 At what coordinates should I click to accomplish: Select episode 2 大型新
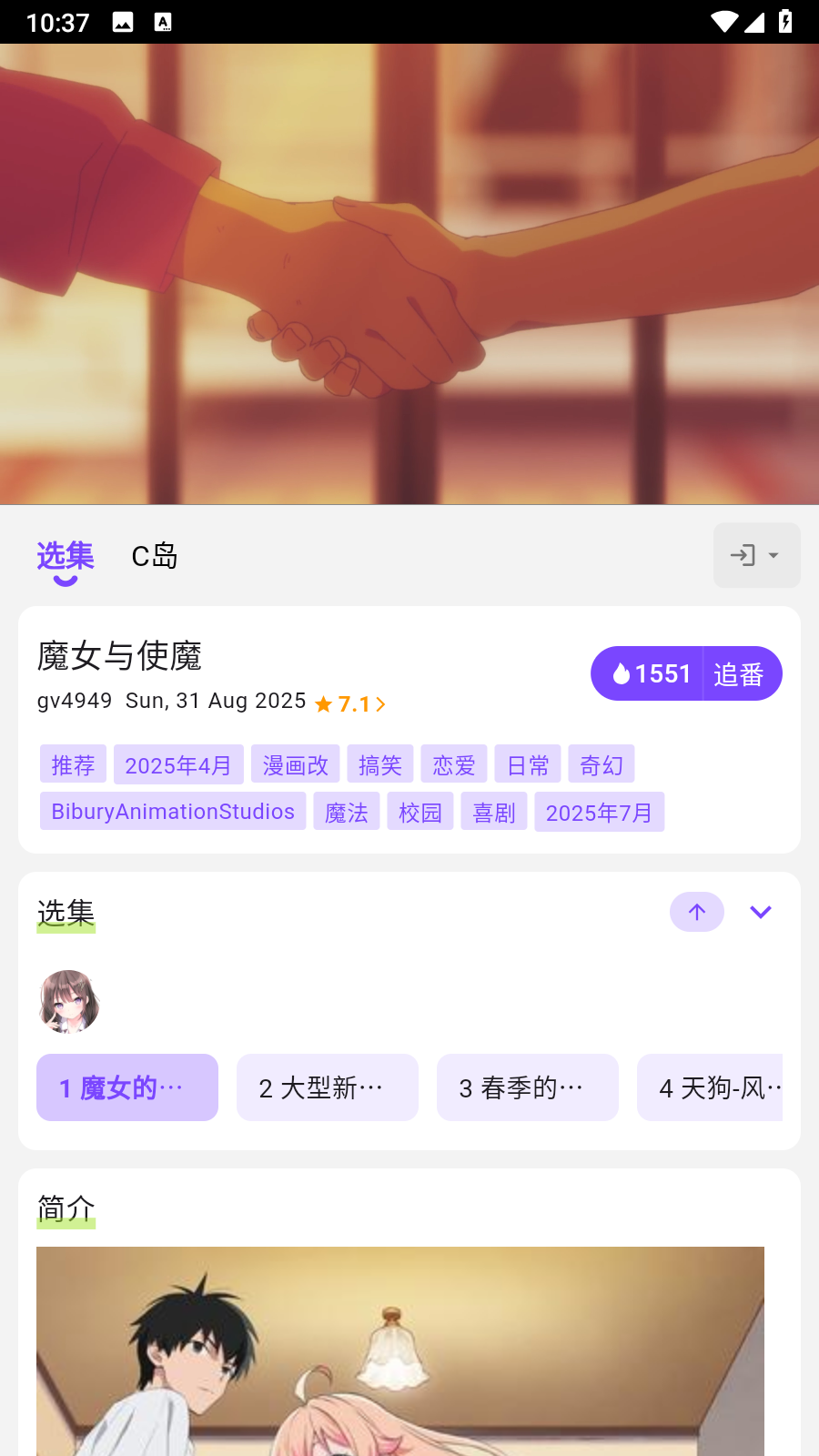327,1087
